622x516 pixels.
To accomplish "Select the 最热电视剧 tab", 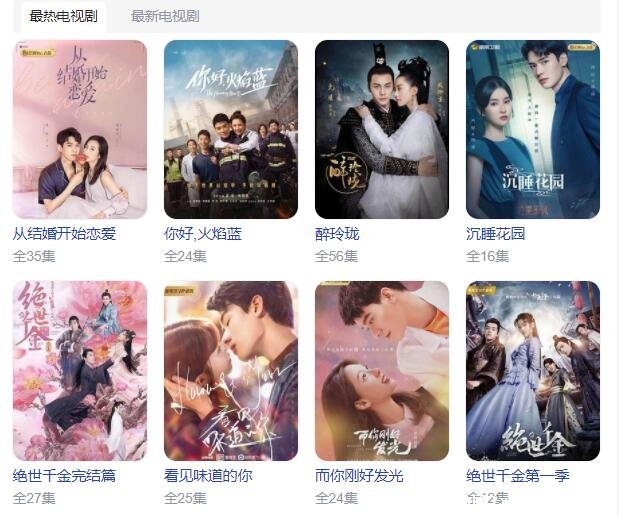I will point(63,16).
